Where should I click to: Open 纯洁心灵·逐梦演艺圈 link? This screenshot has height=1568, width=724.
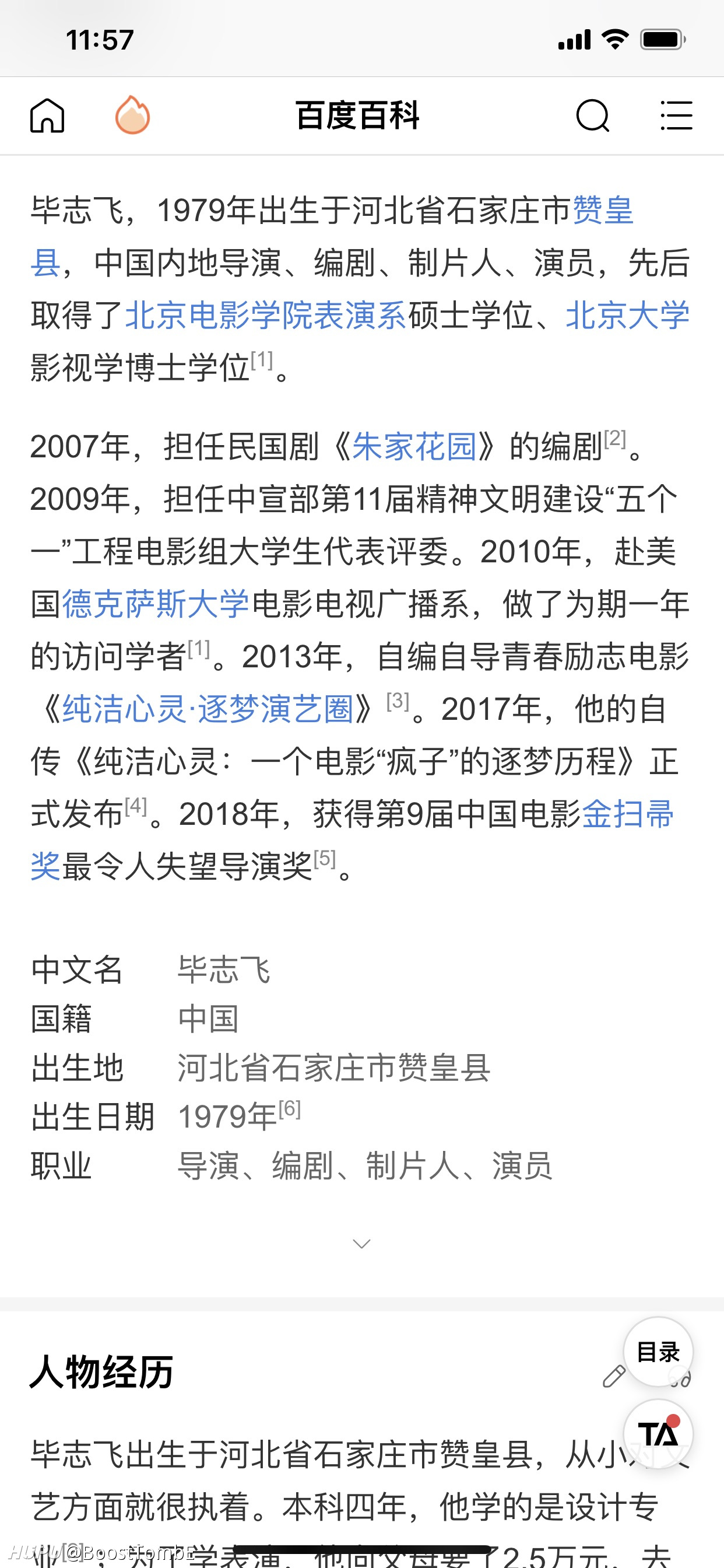(208, 709)
